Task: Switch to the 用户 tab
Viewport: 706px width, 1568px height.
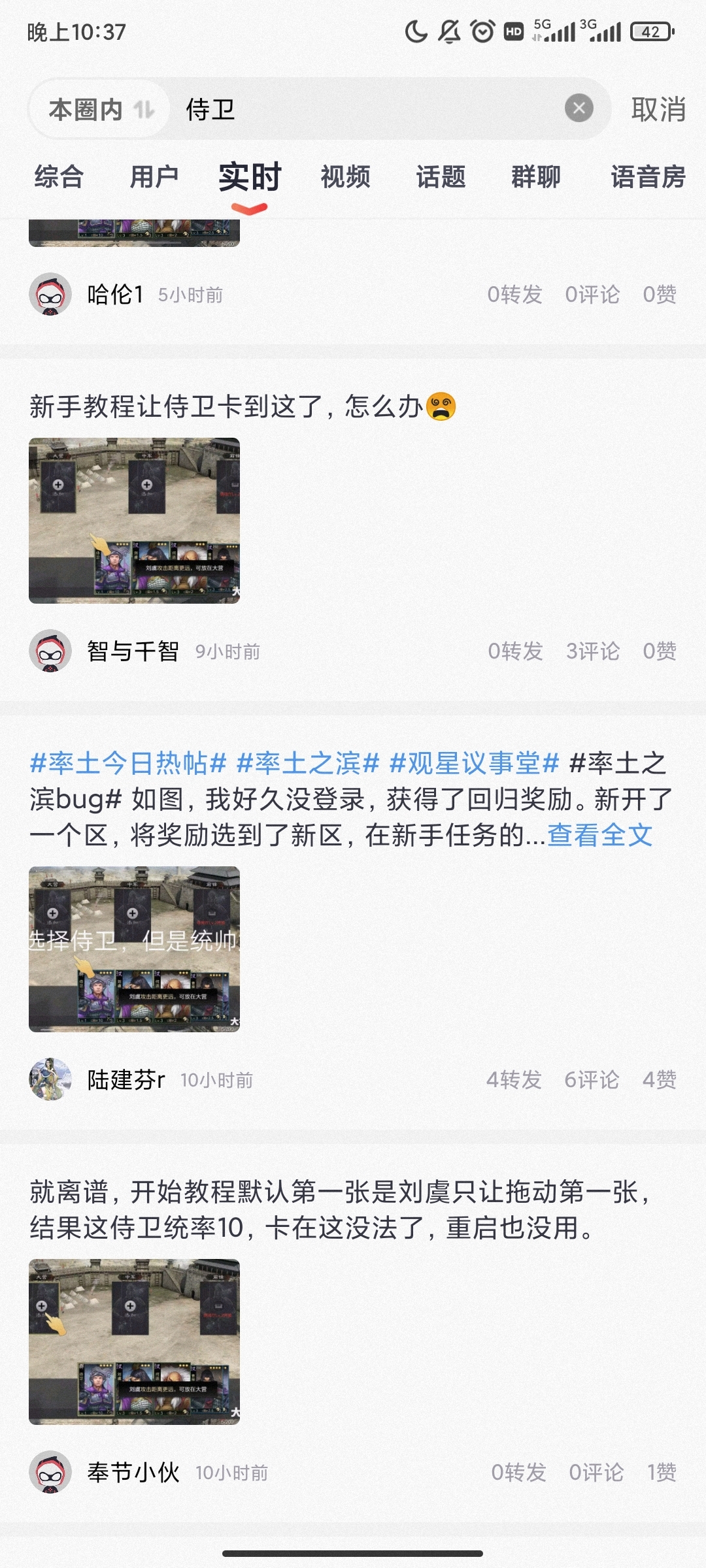Action: click(x=154, y=177)
